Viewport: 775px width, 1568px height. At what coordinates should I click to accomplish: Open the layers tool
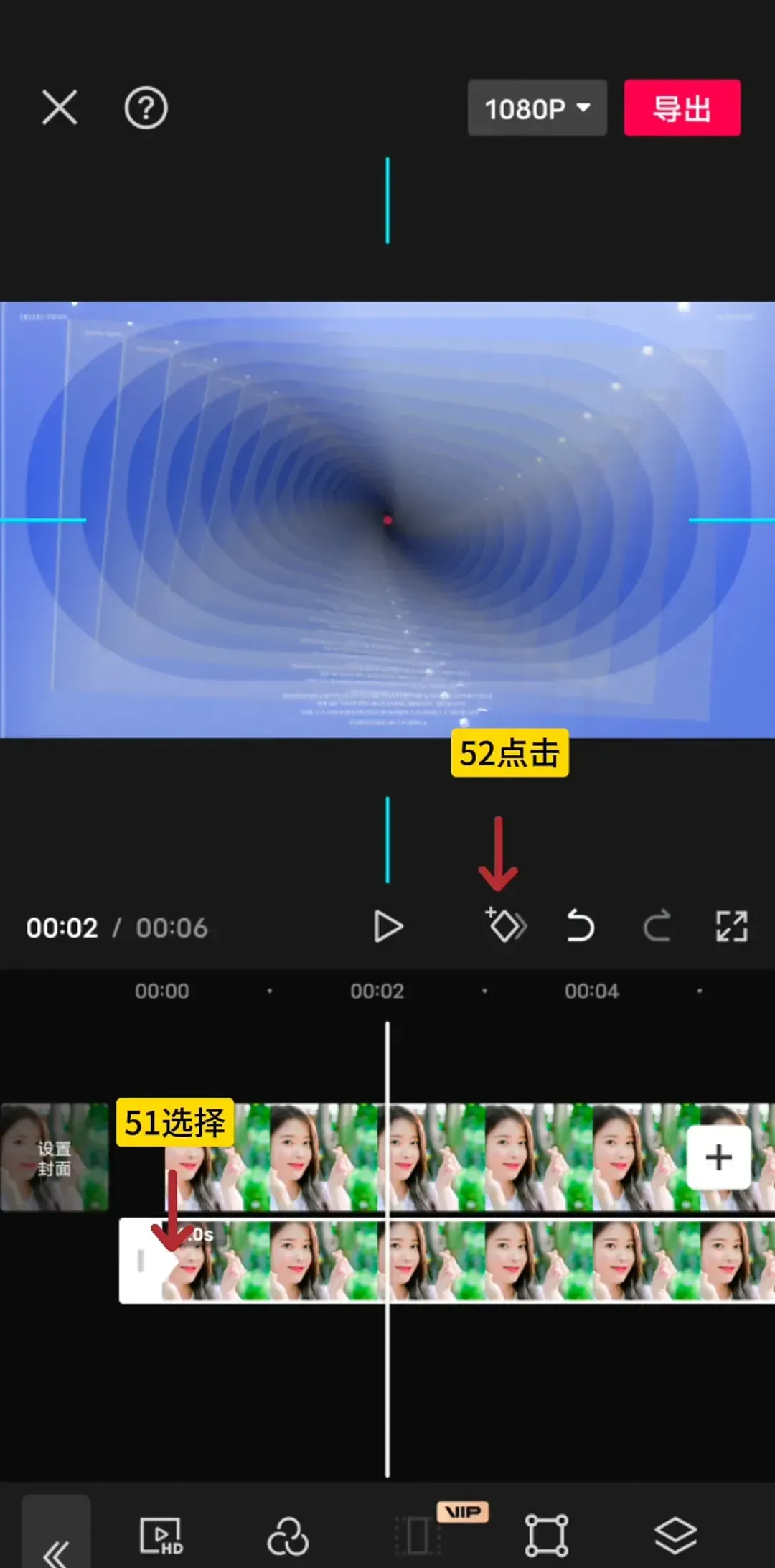pyautogui.click(x=675, y=1536)
